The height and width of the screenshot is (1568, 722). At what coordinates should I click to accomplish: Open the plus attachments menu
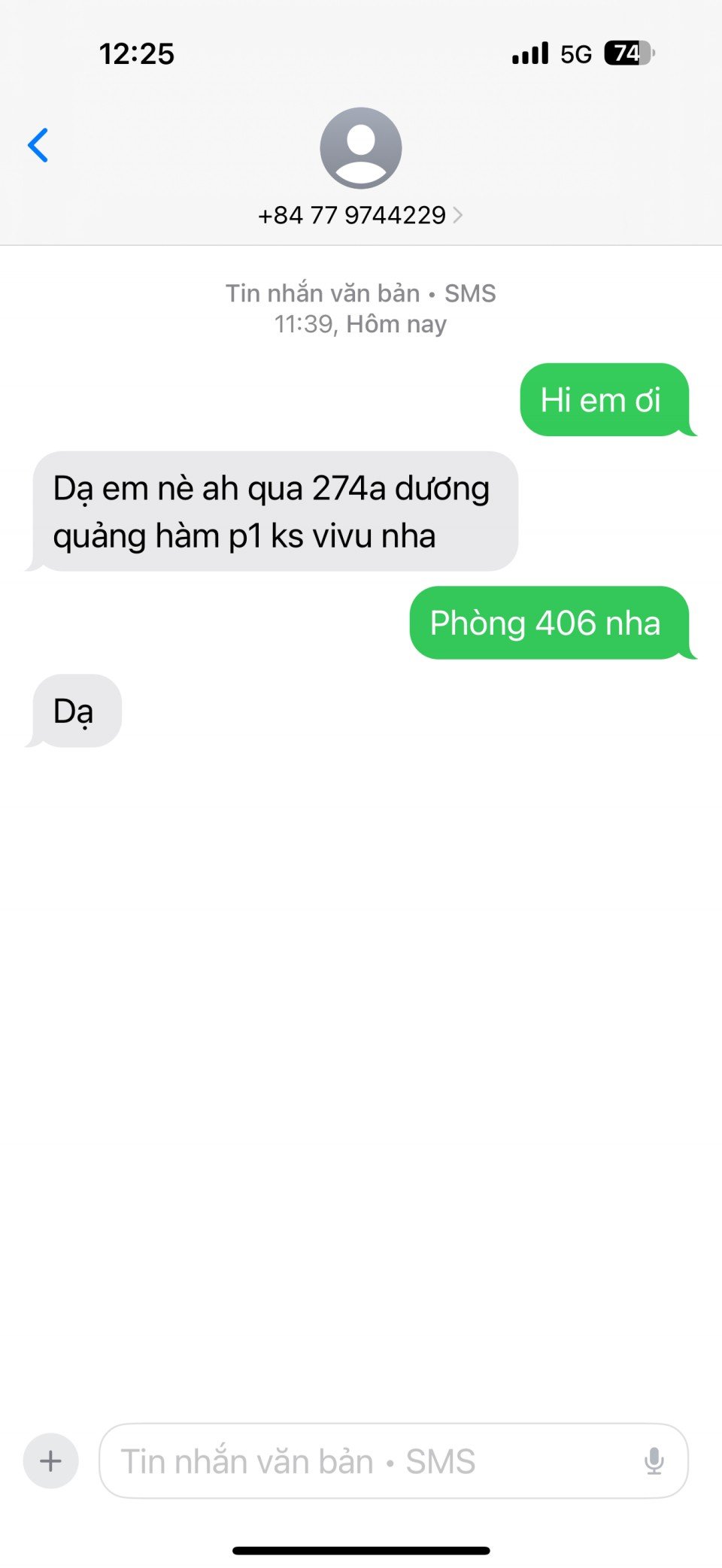point(51,1460)
